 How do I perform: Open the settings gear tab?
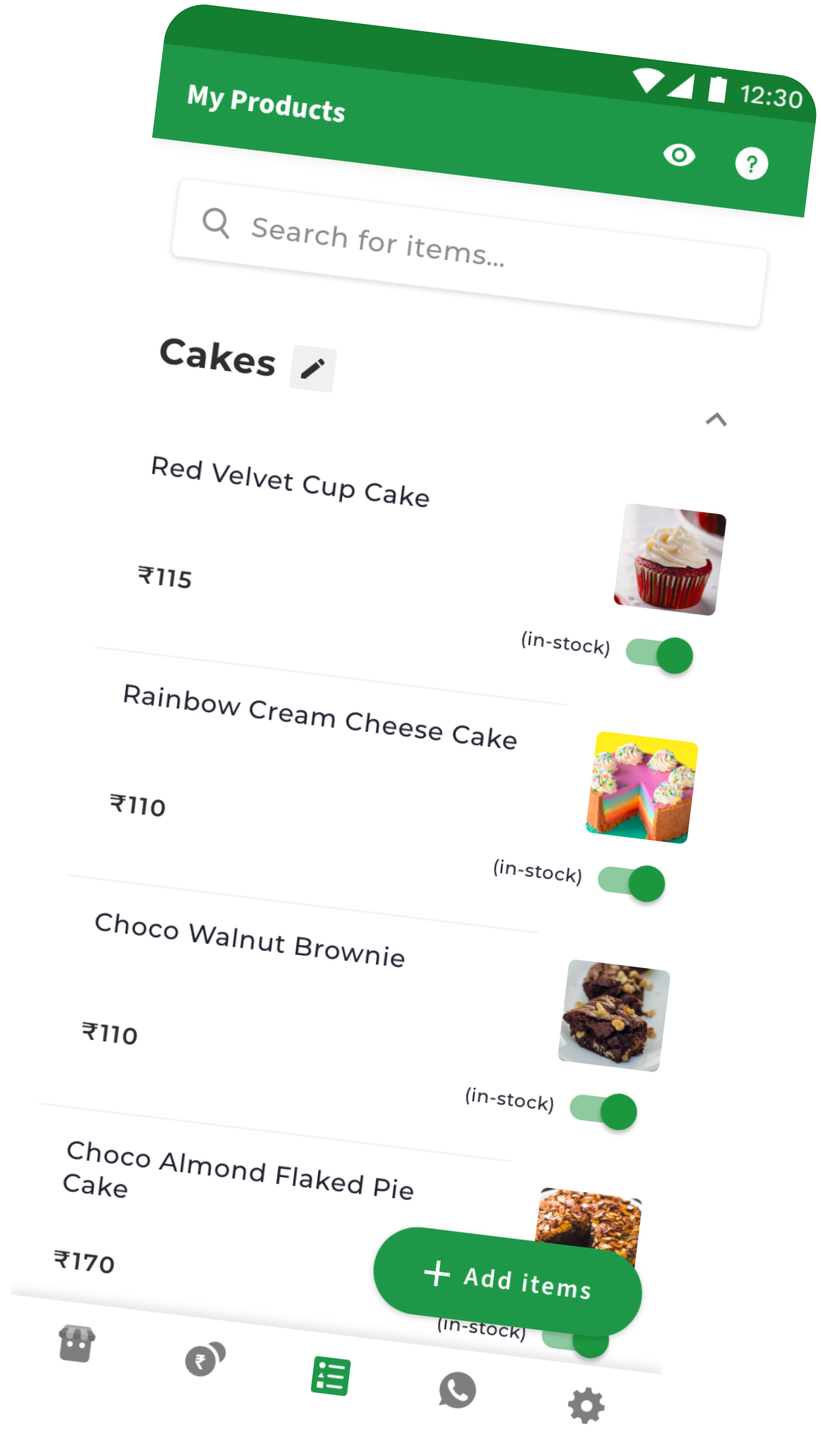click(x=586, y=1406)
